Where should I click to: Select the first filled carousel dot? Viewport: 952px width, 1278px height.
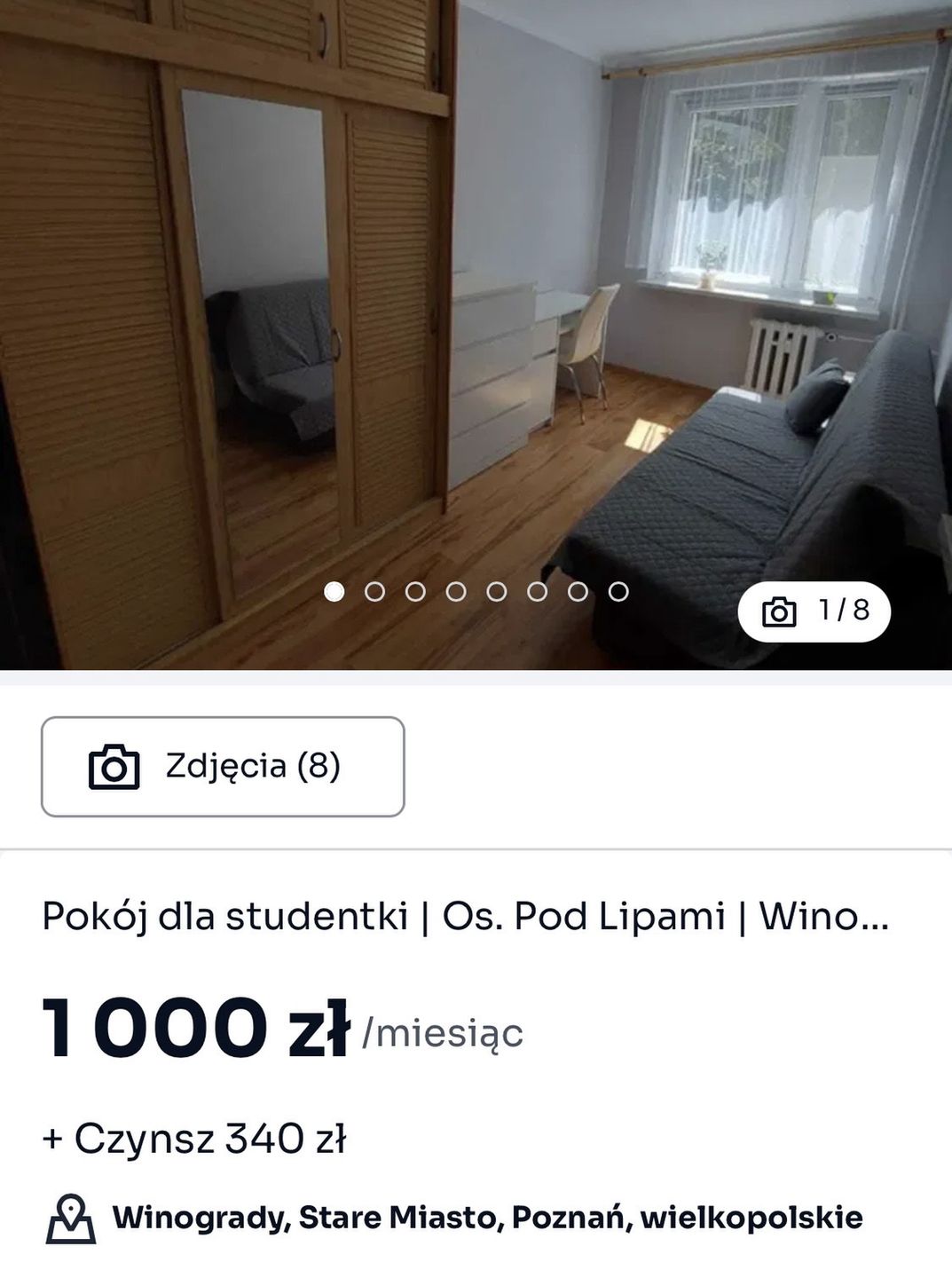334,589
